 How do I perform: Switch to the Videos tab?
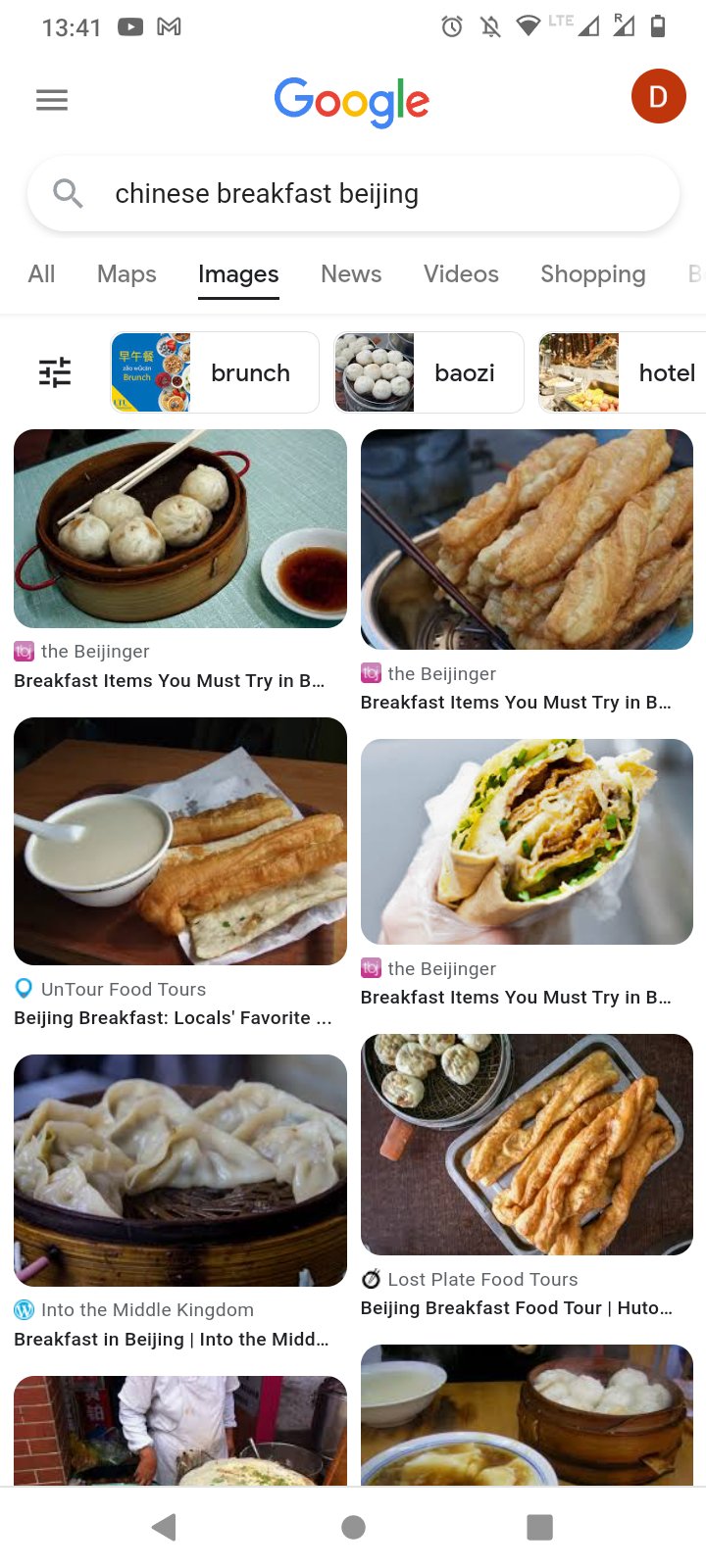click(x=461, y=274)
